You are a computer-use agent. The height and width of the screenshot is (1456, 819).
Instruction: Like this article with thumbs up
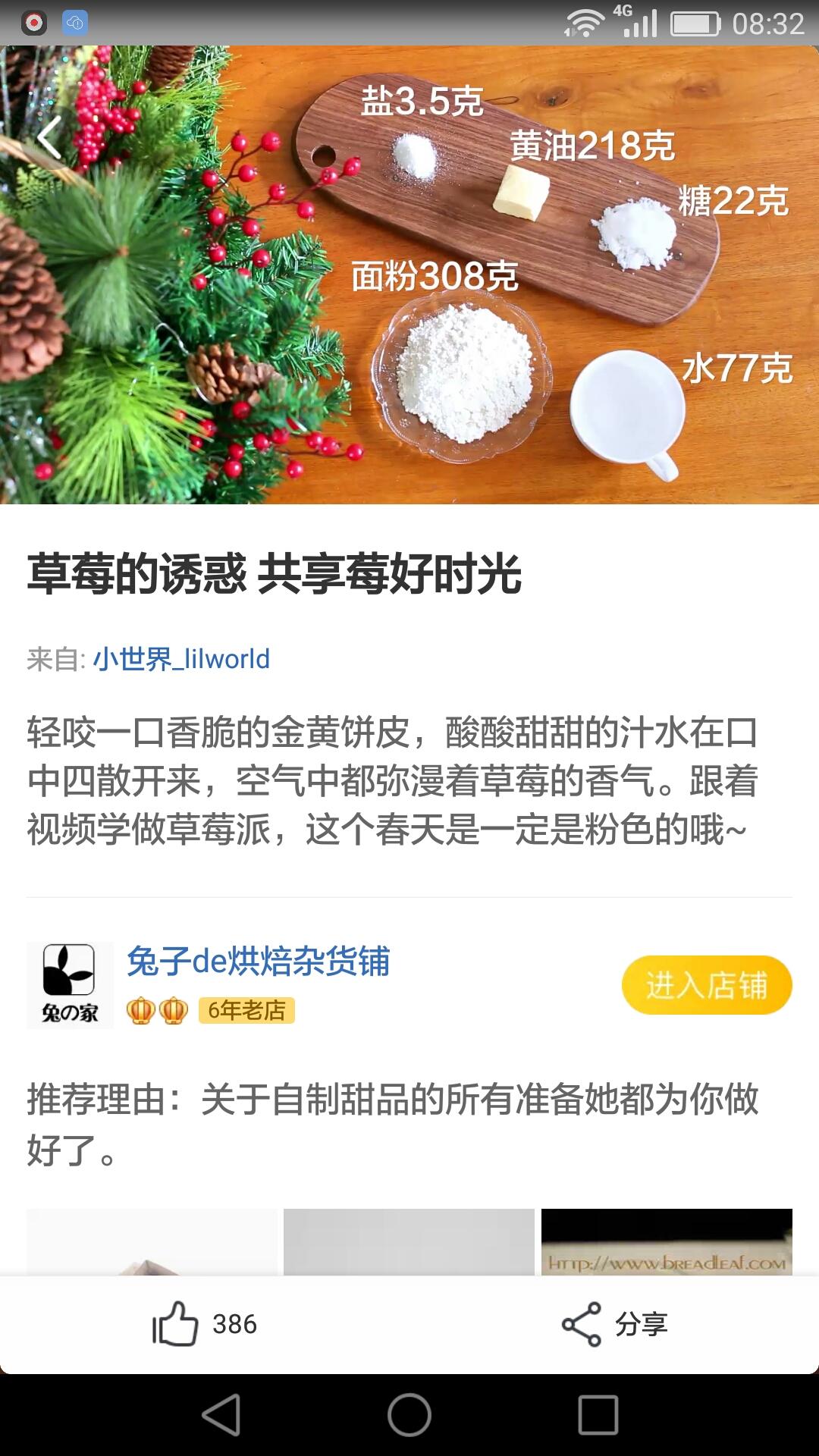click(x=176, y=1324)
